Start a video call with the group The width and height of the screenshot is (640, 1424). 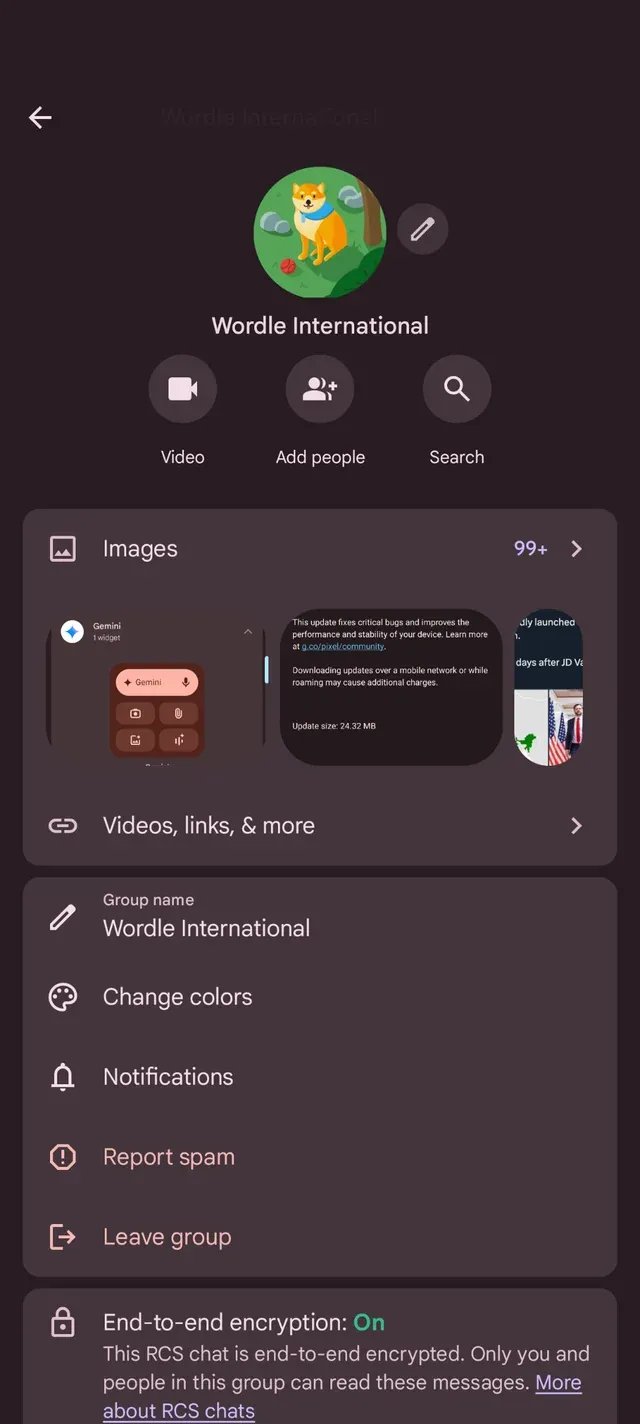(x=183, y=389)
